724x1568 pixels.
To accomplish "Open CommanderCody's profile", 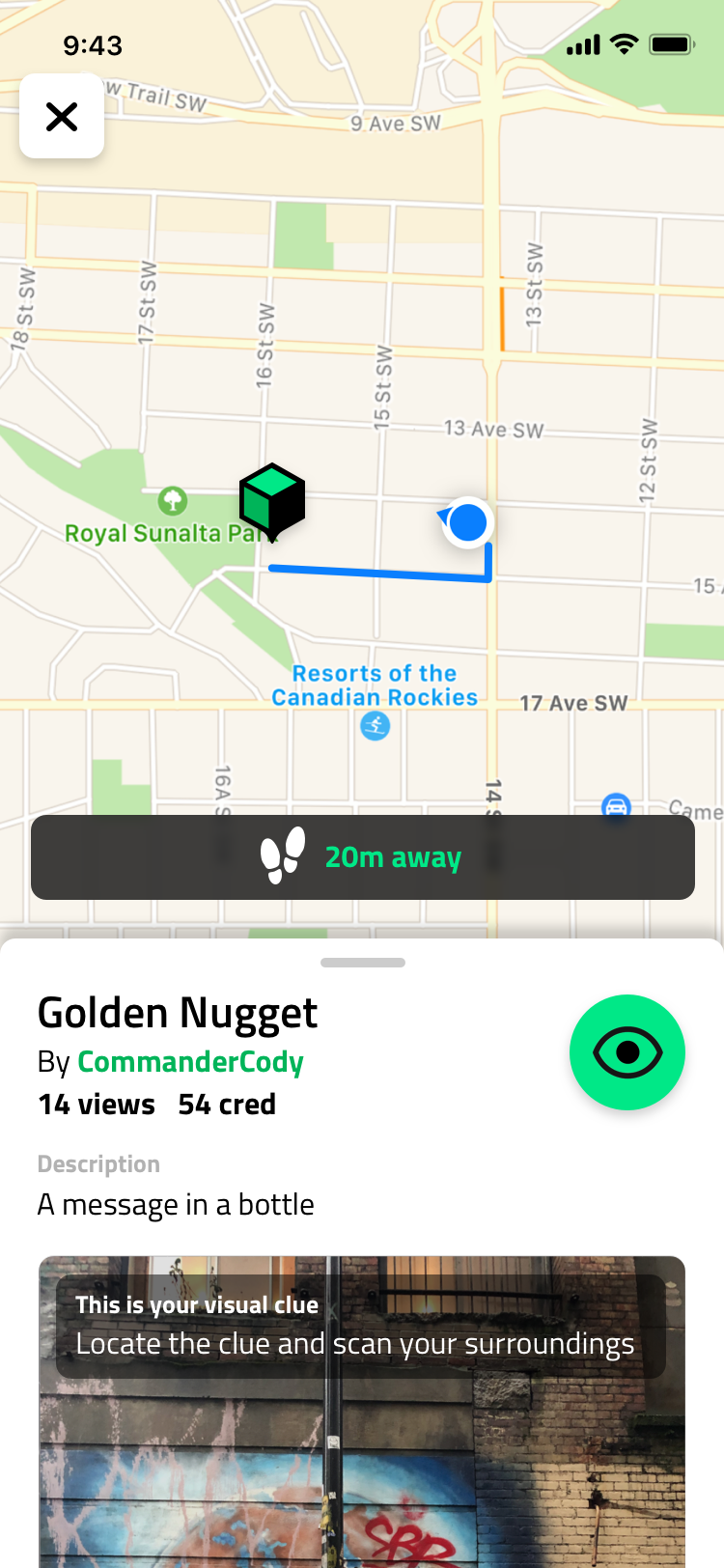I will point(190,1062).
